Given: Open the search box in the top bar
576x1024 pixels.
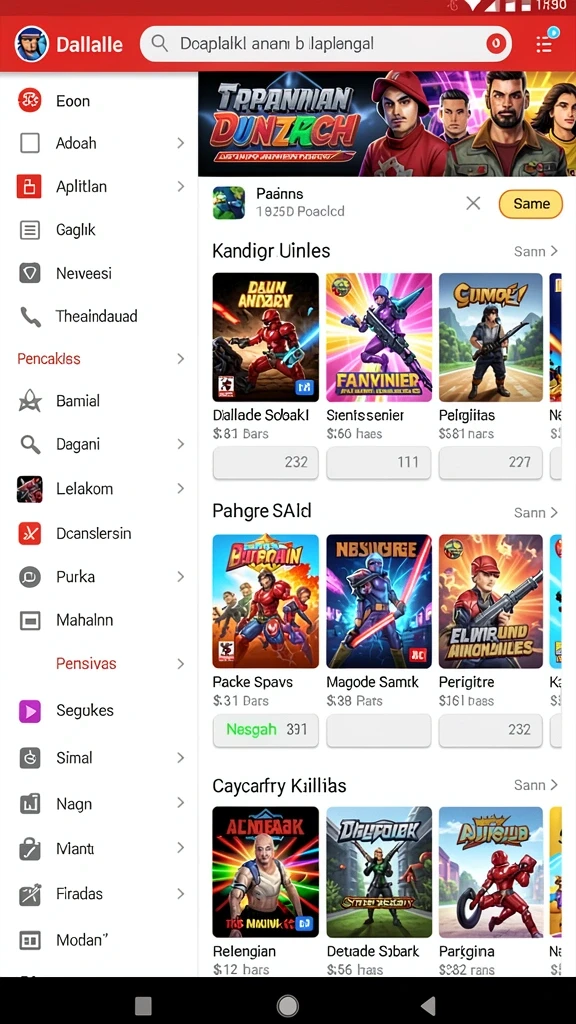Looking at the screenshot, I should pos(325,44).
